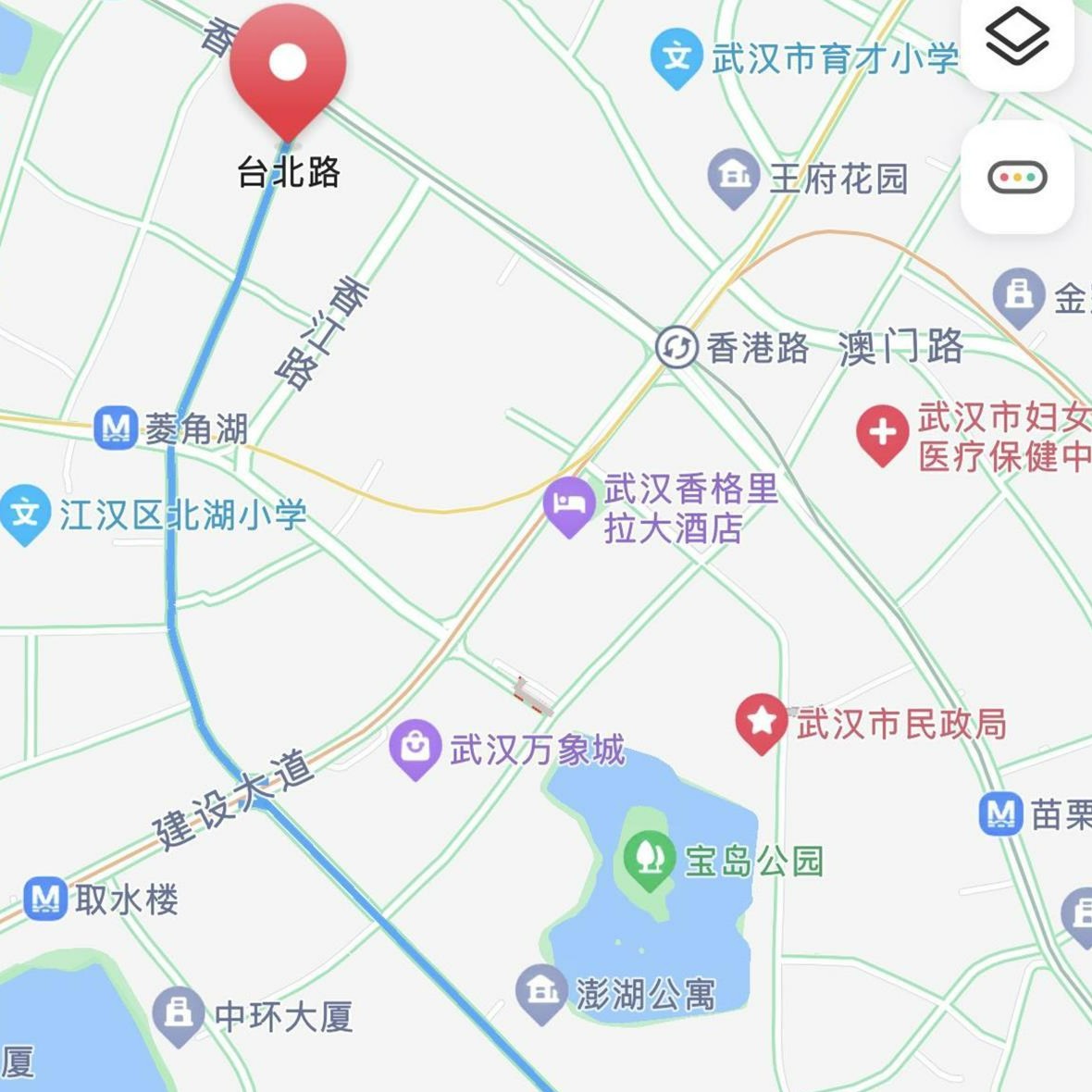Screen dimensions: 1092x1092
Task: Tap 苗栗 metro station icon
Action: coord(1000,814)
